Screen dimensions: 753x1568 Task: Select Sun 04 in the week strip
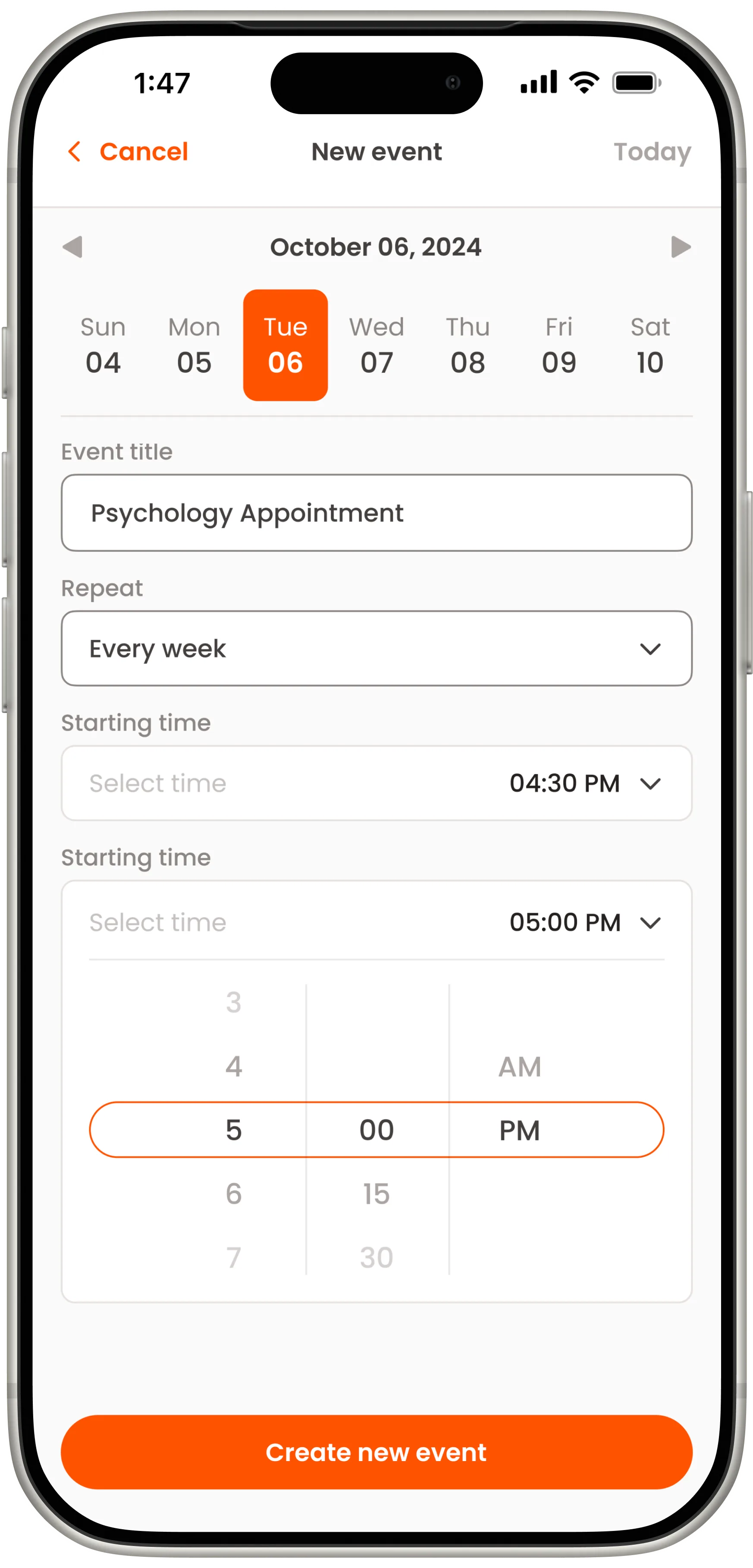click(x=103, y=345)
